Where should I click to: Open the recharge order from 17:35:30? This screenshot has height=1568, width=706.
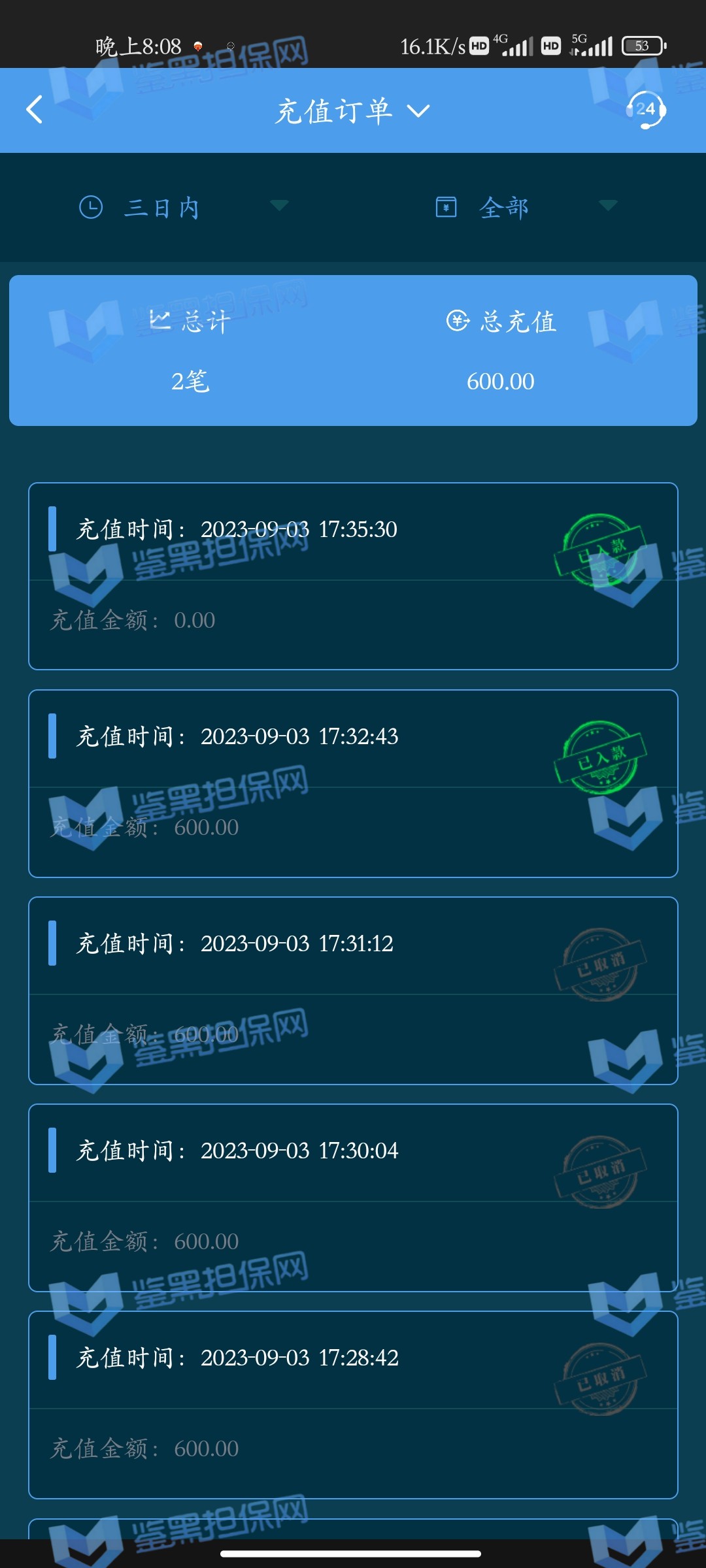353,576
